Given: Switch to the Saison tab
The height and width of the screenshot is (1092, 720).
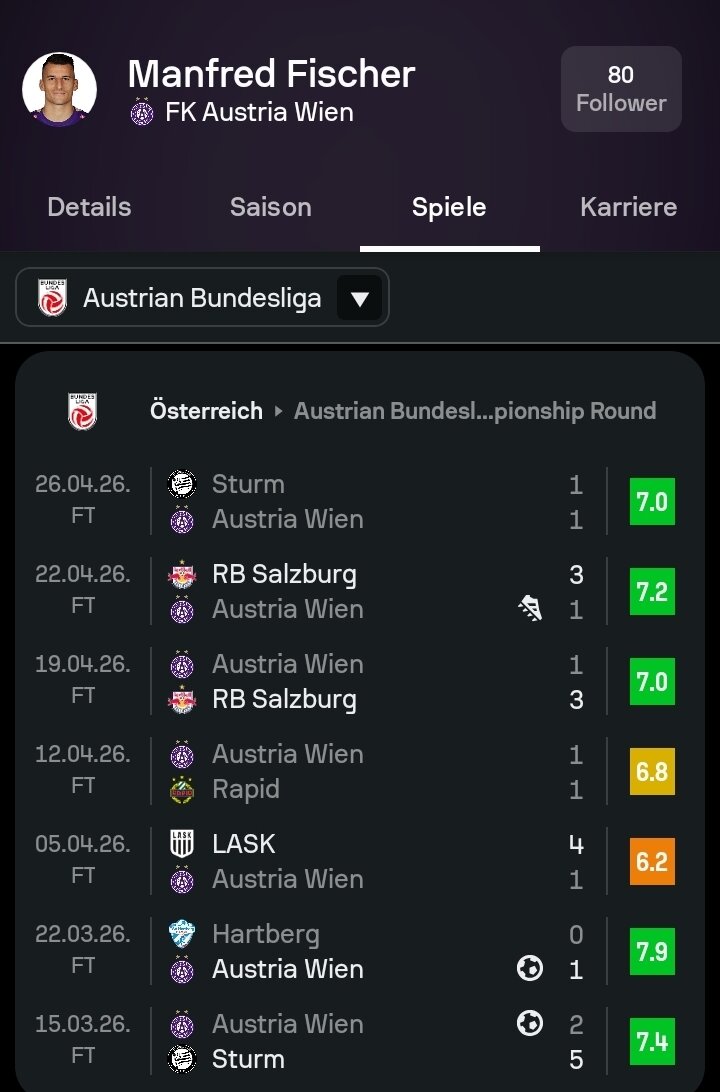Looking at the screenshot, I should [x=270, y=207].
